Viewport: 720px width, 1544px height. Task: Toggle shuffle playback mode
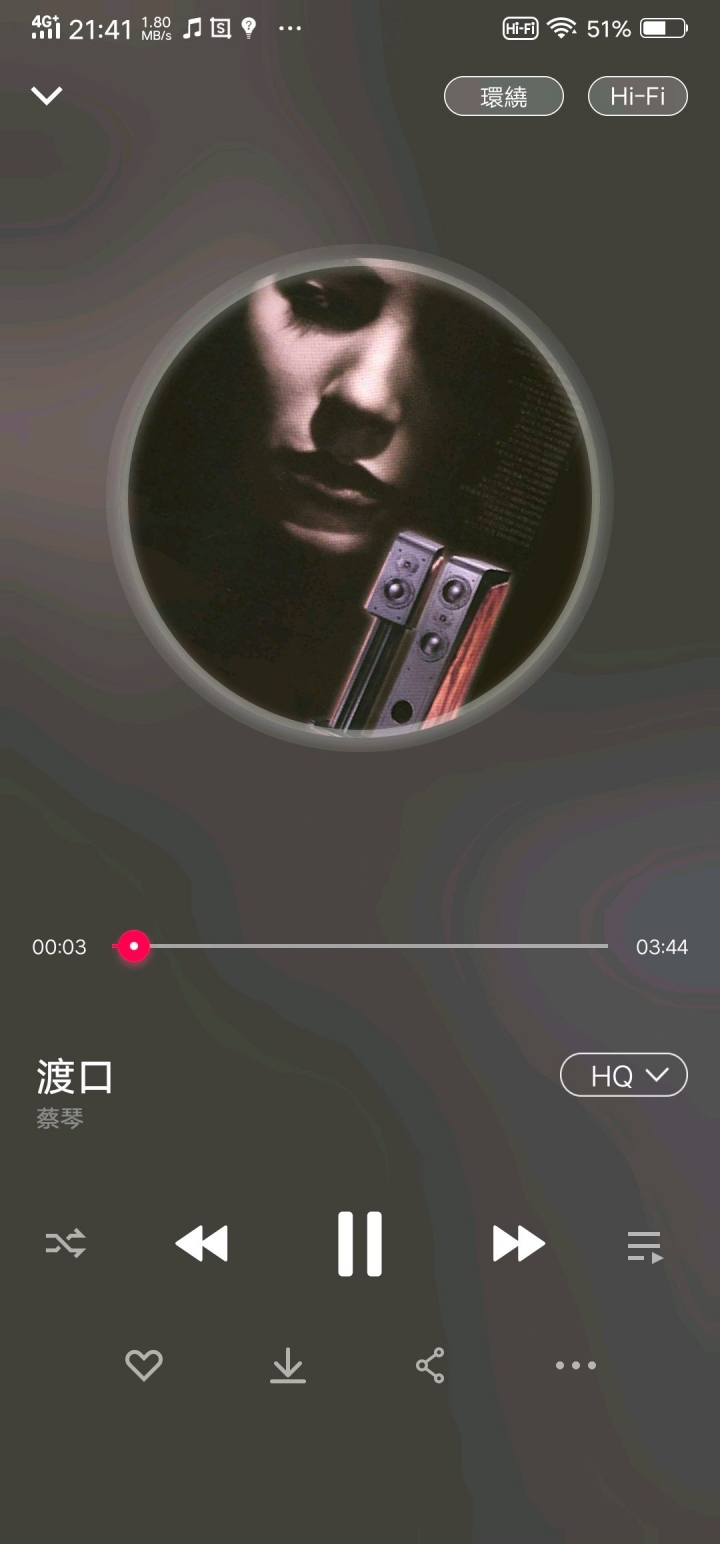pos(66,1244)
